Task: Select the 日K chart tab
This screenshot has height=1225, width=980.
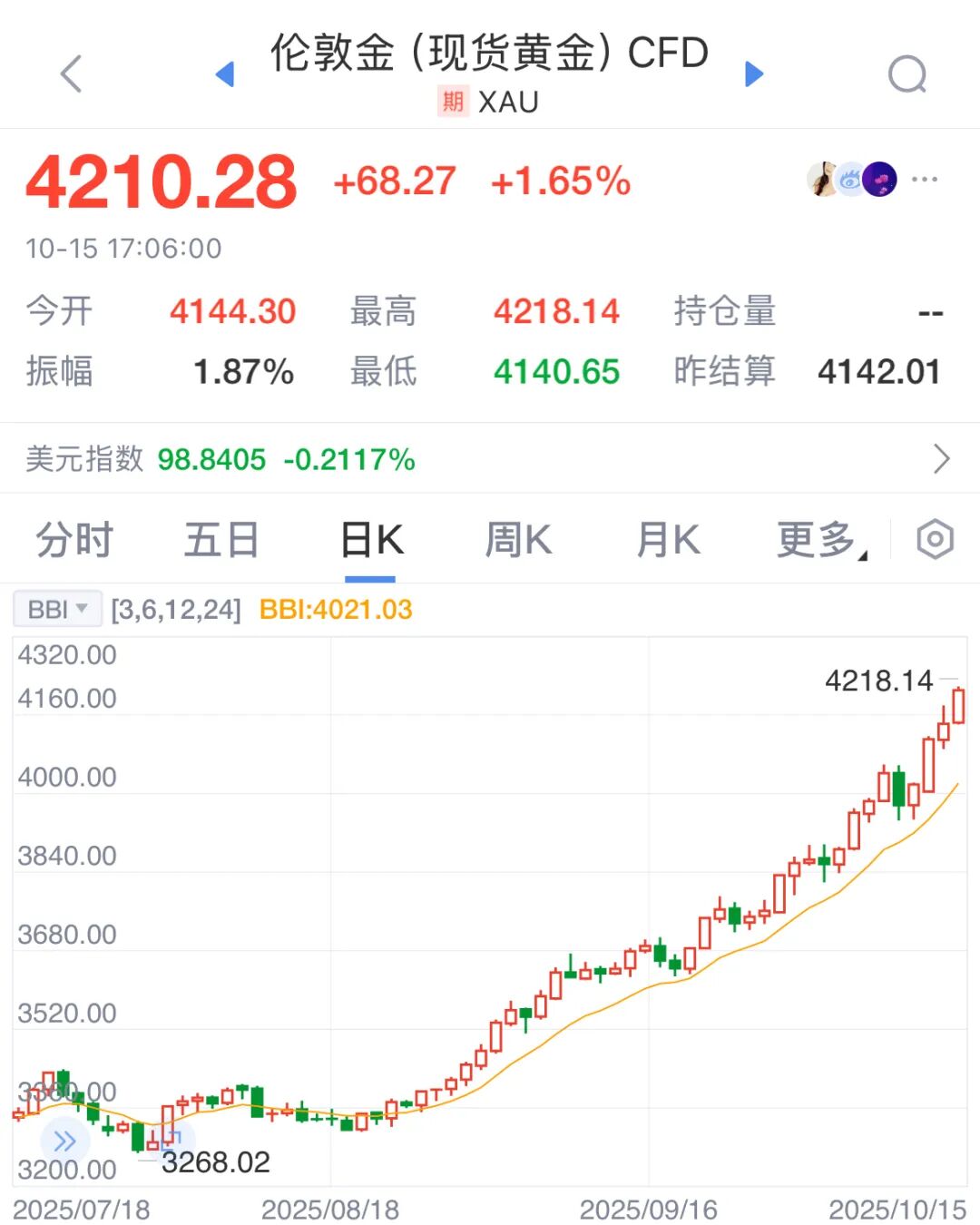Action: [x=371, y=541]
